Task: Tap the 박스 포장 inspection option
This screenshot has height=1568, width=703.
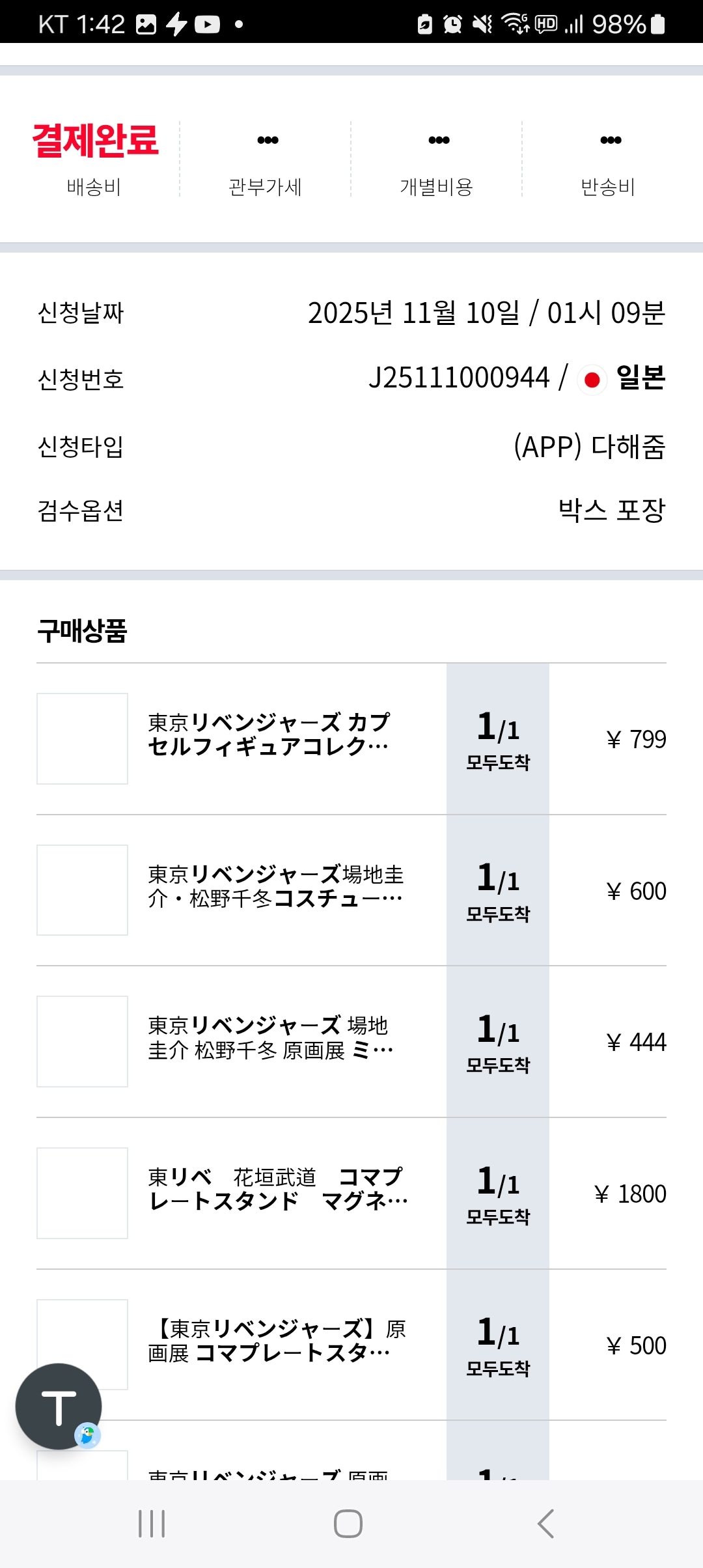Action: point(611,512)
